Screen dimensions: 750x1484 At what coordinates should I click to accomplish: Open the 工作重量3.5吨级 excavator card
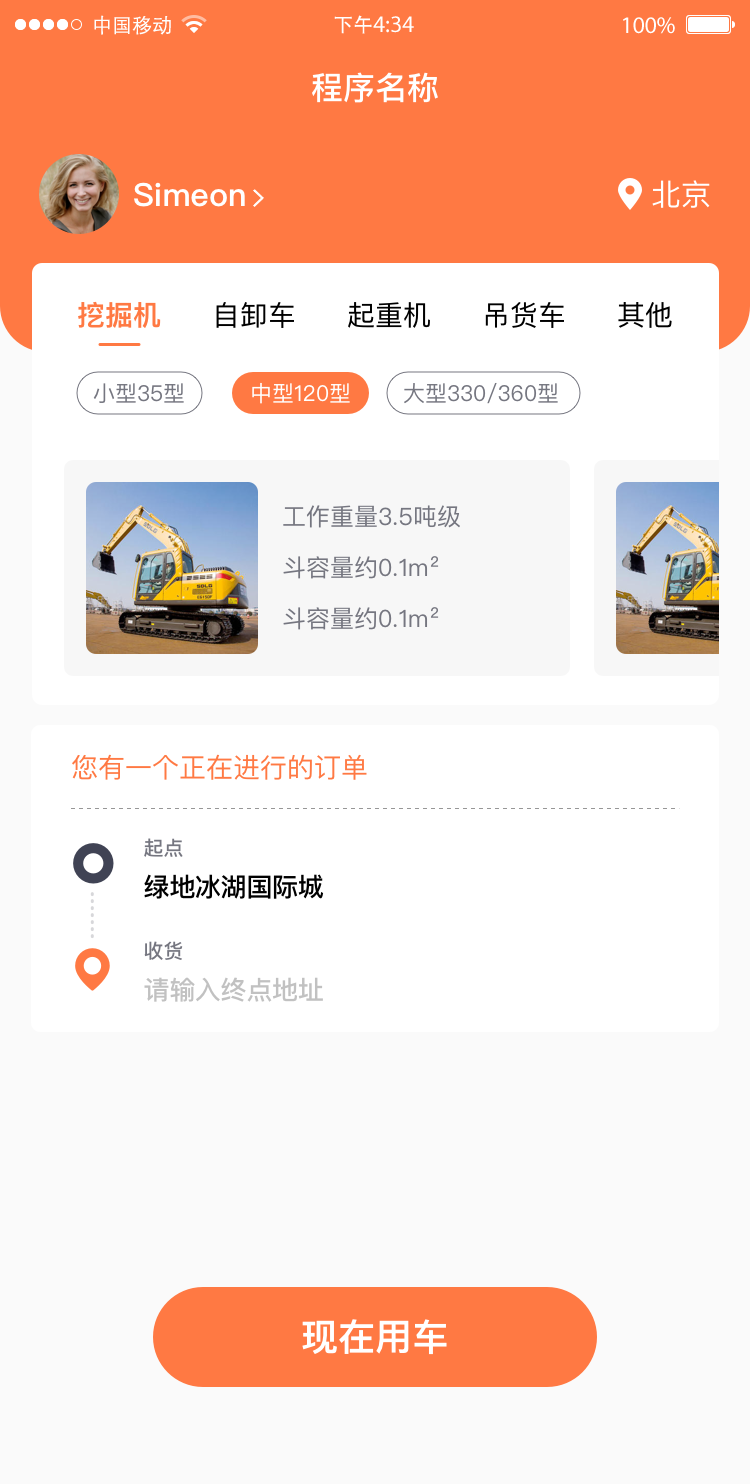317,568
